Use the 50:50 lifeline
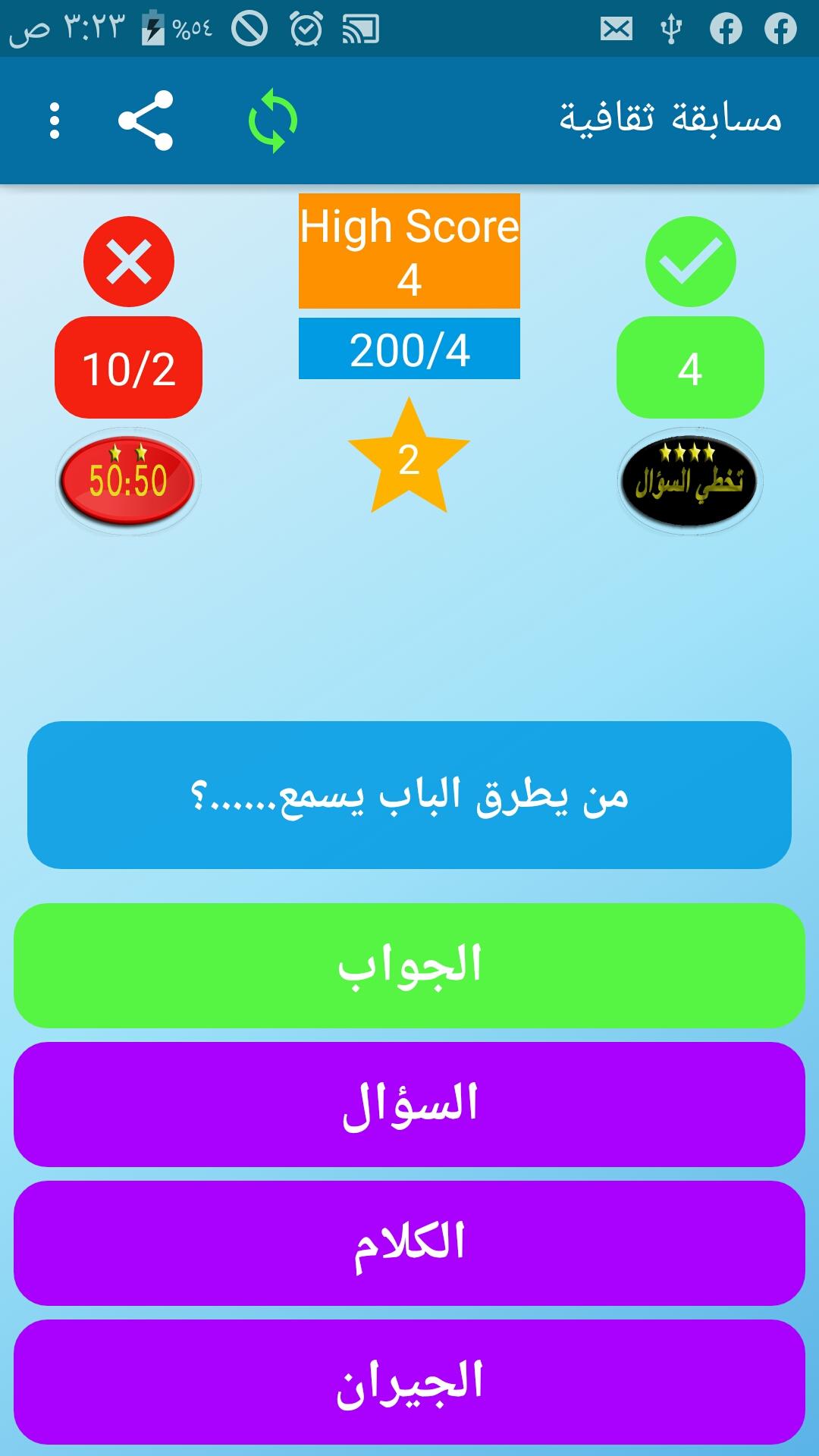Viewport: 819px width, 1456px height. pyautogui.click(x=128, y=481)
